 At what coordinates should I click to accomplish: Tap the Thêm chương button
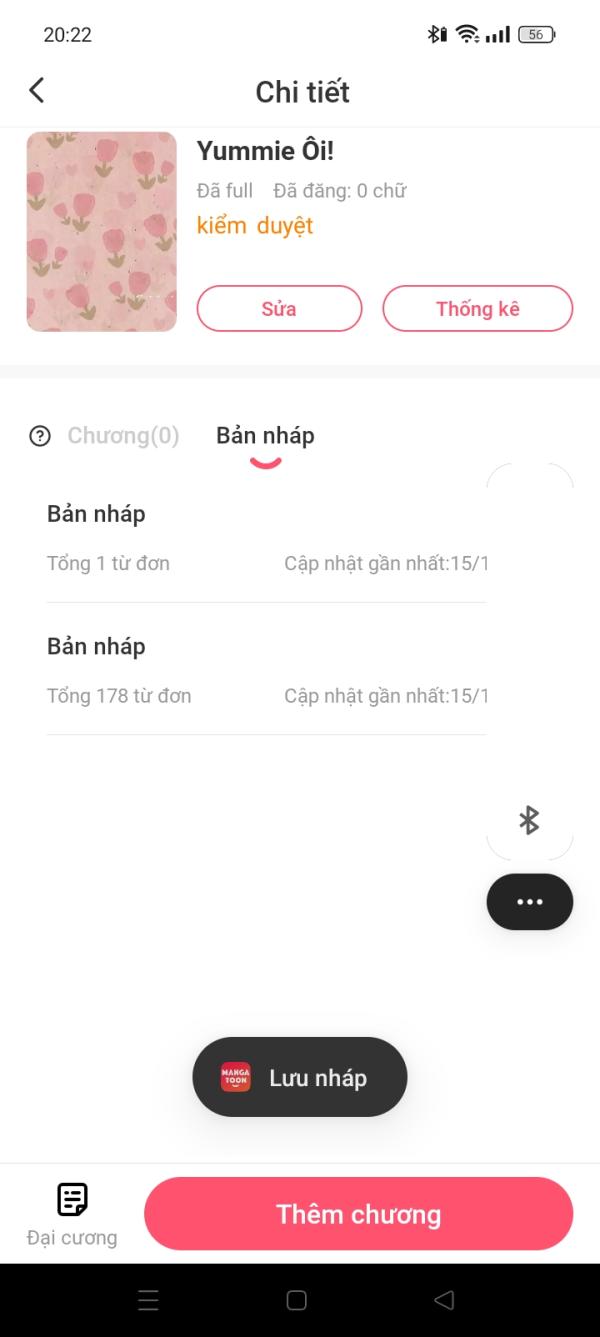pyautogui.click(x=358, y=1214)
